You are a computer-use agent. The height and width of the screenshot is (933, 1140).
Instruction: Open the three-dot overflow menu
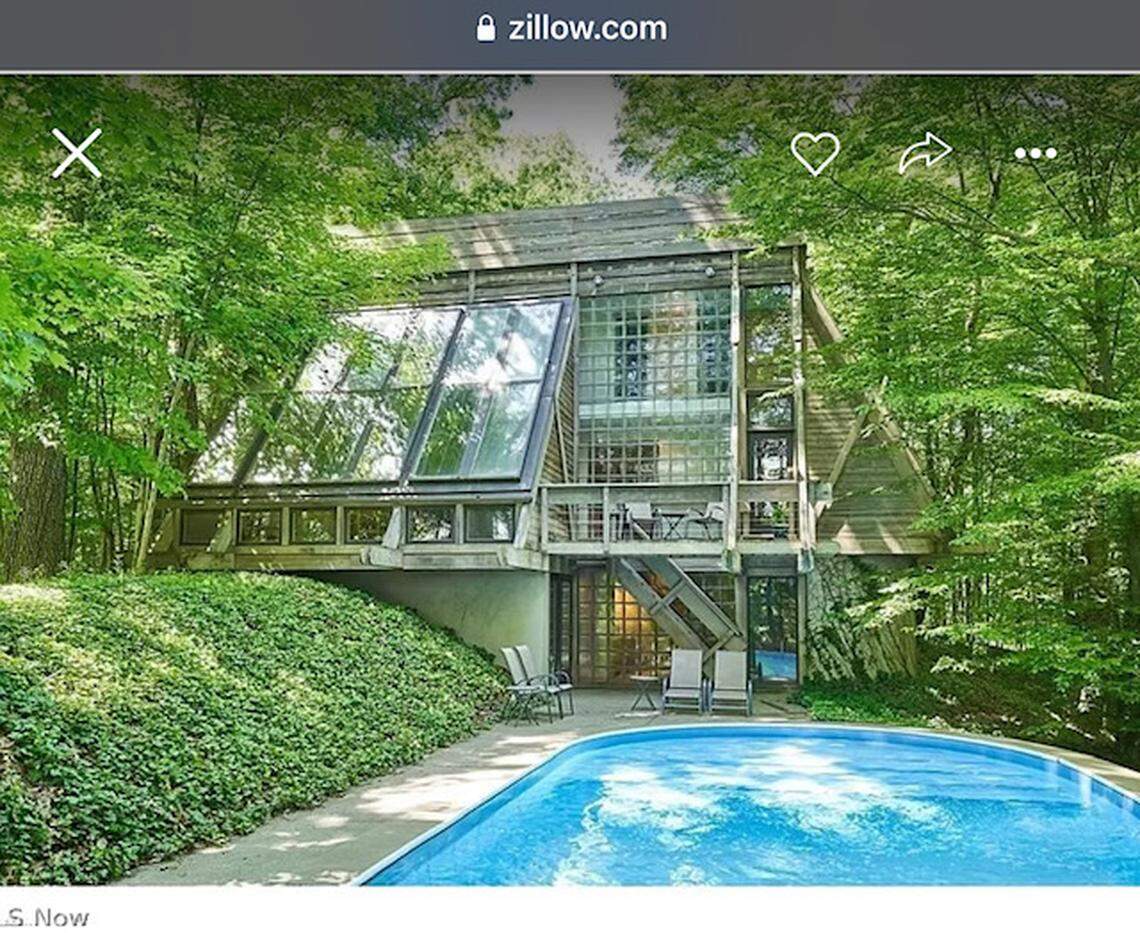(x=1035, y=153)
